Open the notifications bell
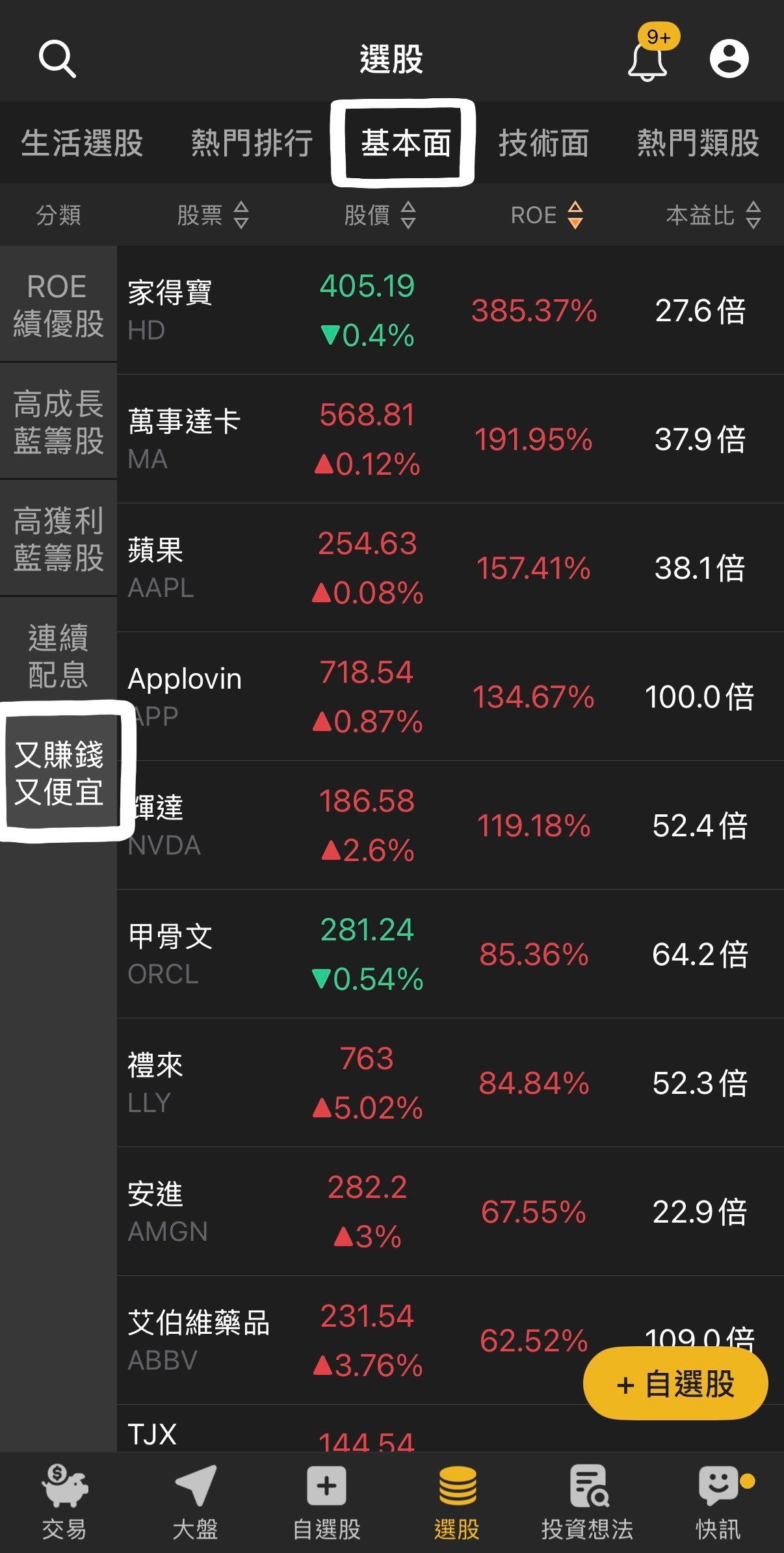 [647, 60]
